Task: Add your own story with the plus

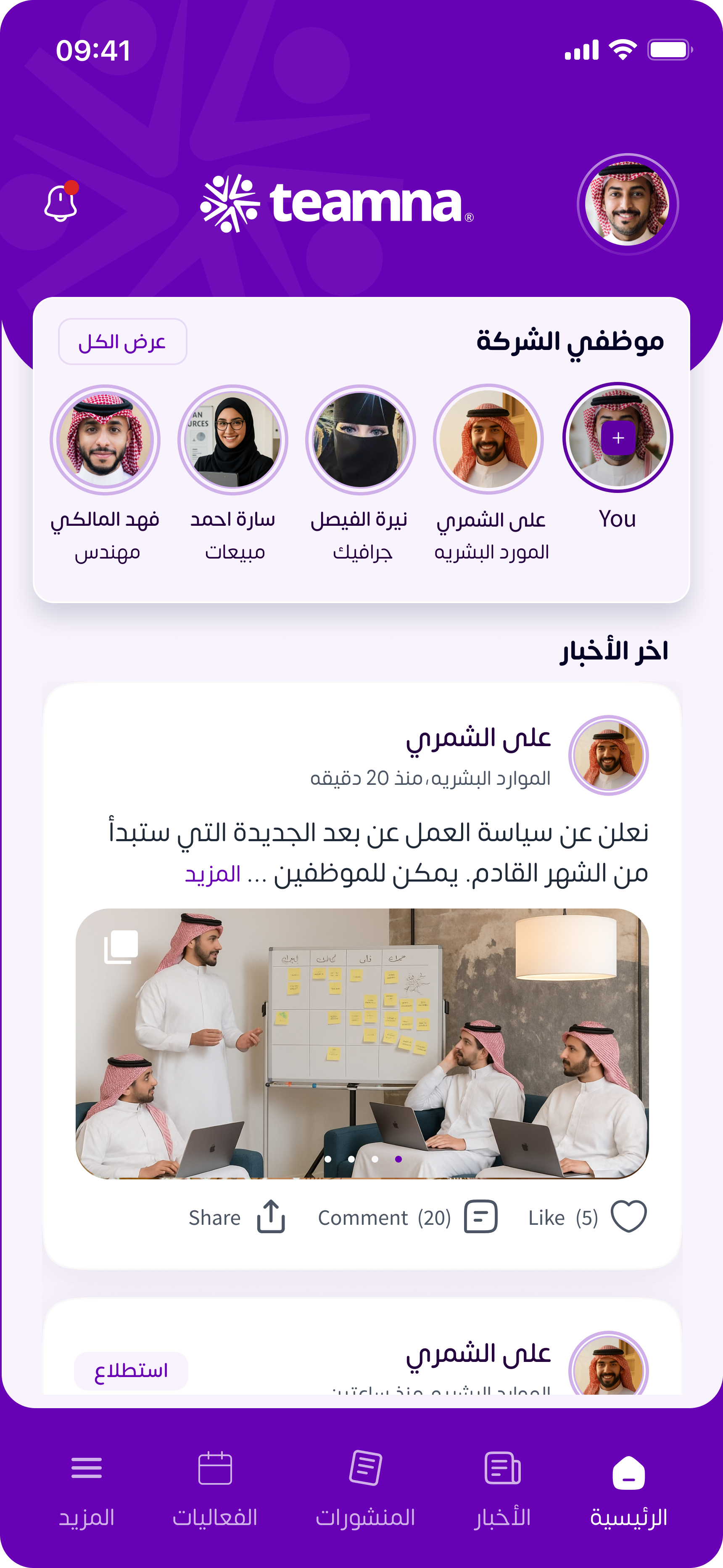Action: 618,438
